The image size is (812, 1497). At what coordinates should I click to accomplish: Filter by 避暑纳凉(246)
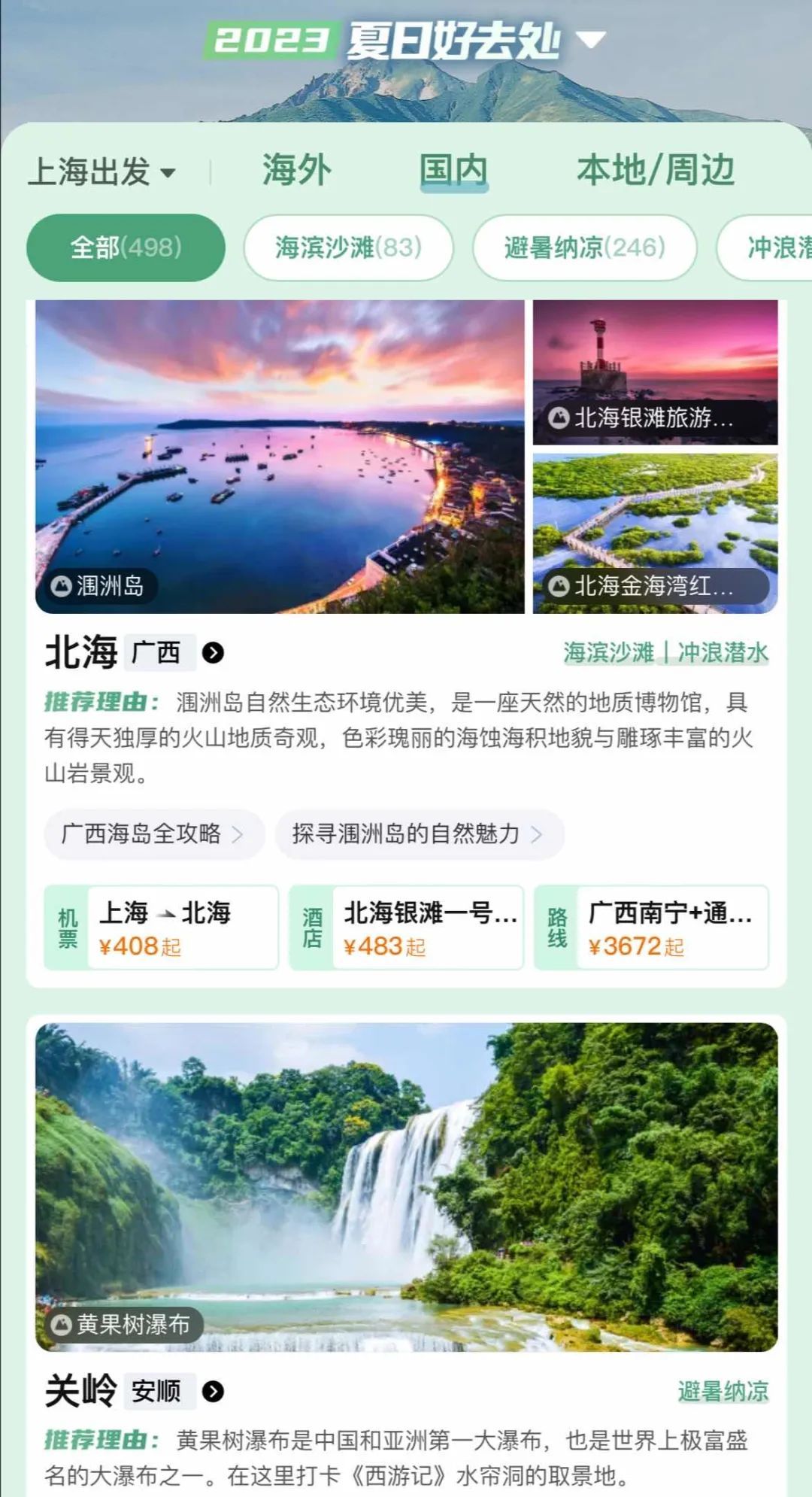[584, 247]
